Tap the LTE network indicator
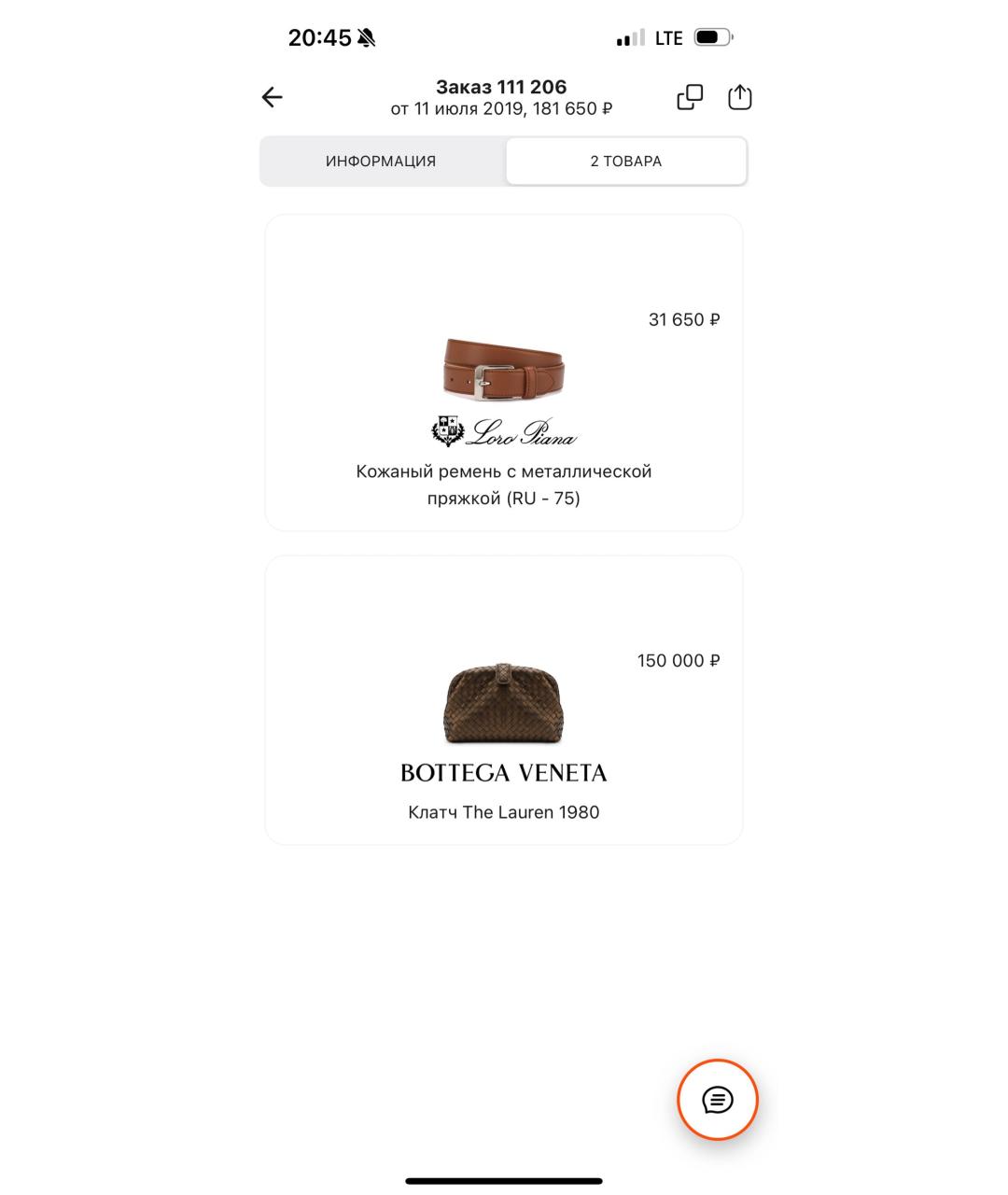Image resolution: width=1008 pixels, height=1195 pixels. point(668,38)
